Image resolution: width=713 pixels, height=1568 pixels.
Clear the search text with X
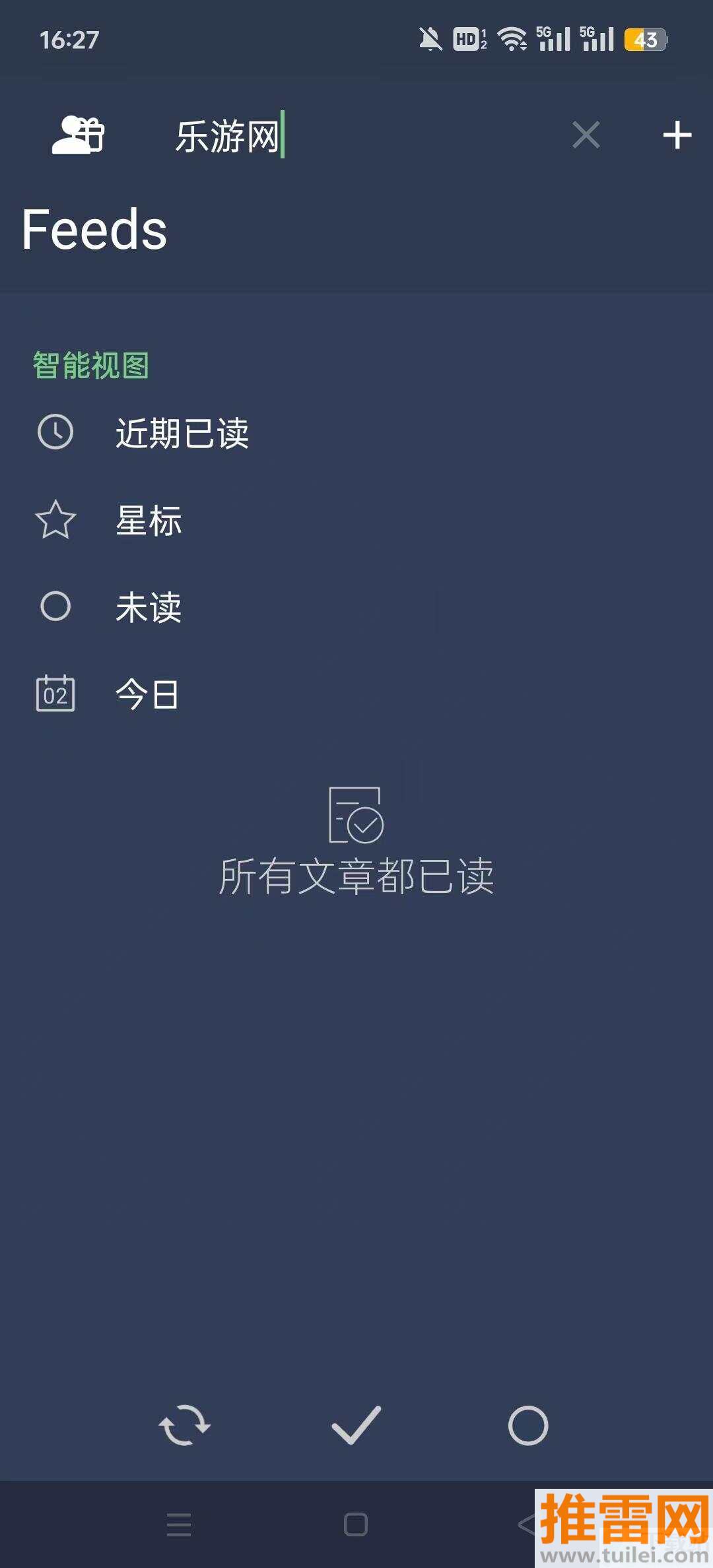click(586, 135)
